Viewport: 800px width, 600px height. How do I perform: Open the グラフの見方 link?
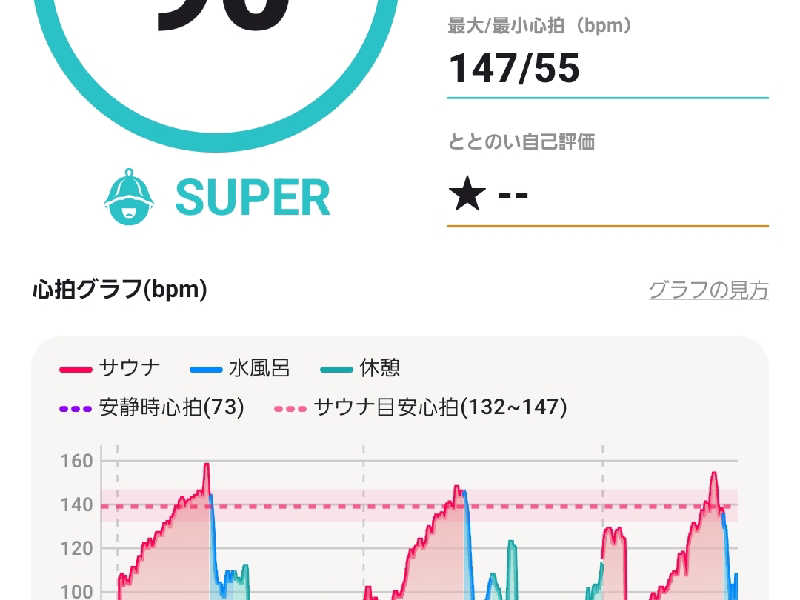pos(708,291)
